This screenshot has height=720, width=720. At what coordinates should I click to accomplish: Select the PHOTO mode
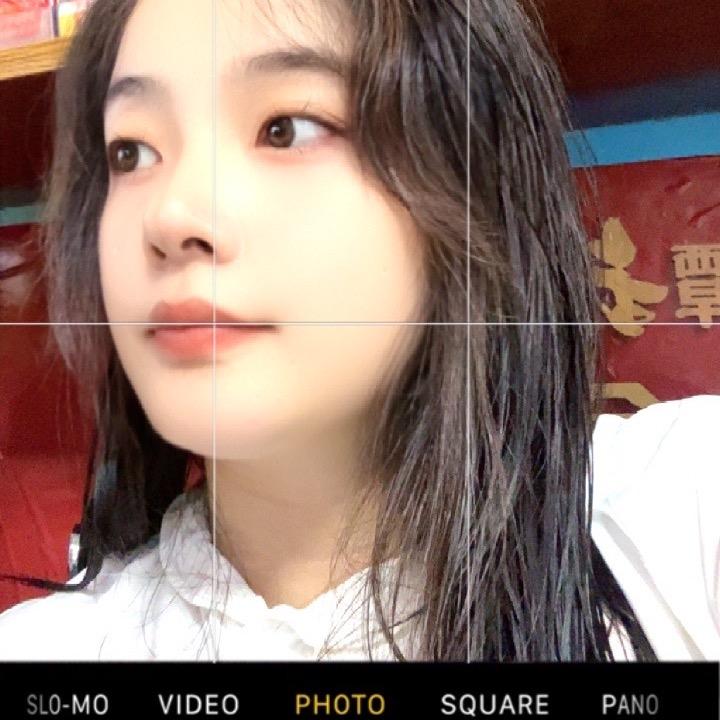point(340,703)
